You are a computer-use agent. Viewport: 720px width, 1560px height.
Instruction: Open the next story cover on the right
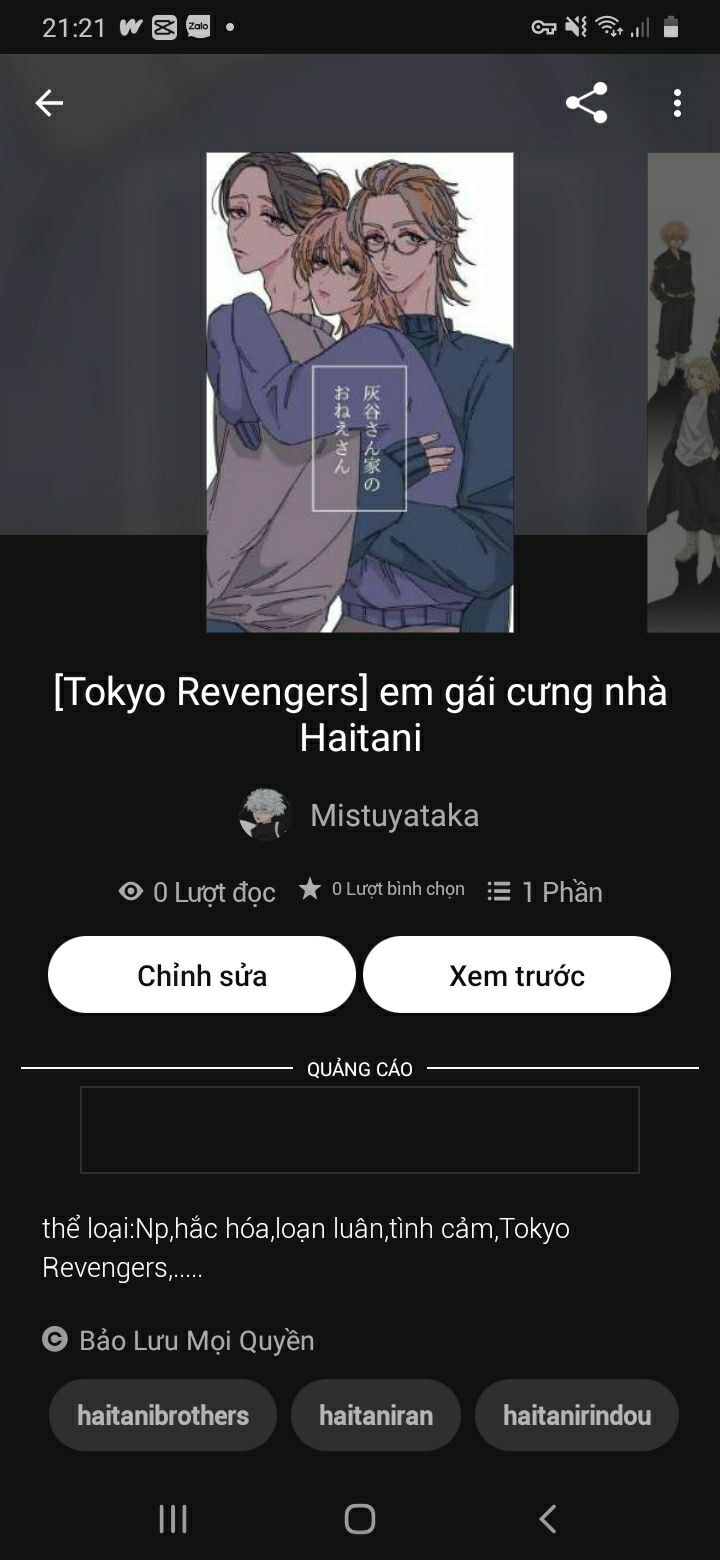pos(685,392)
